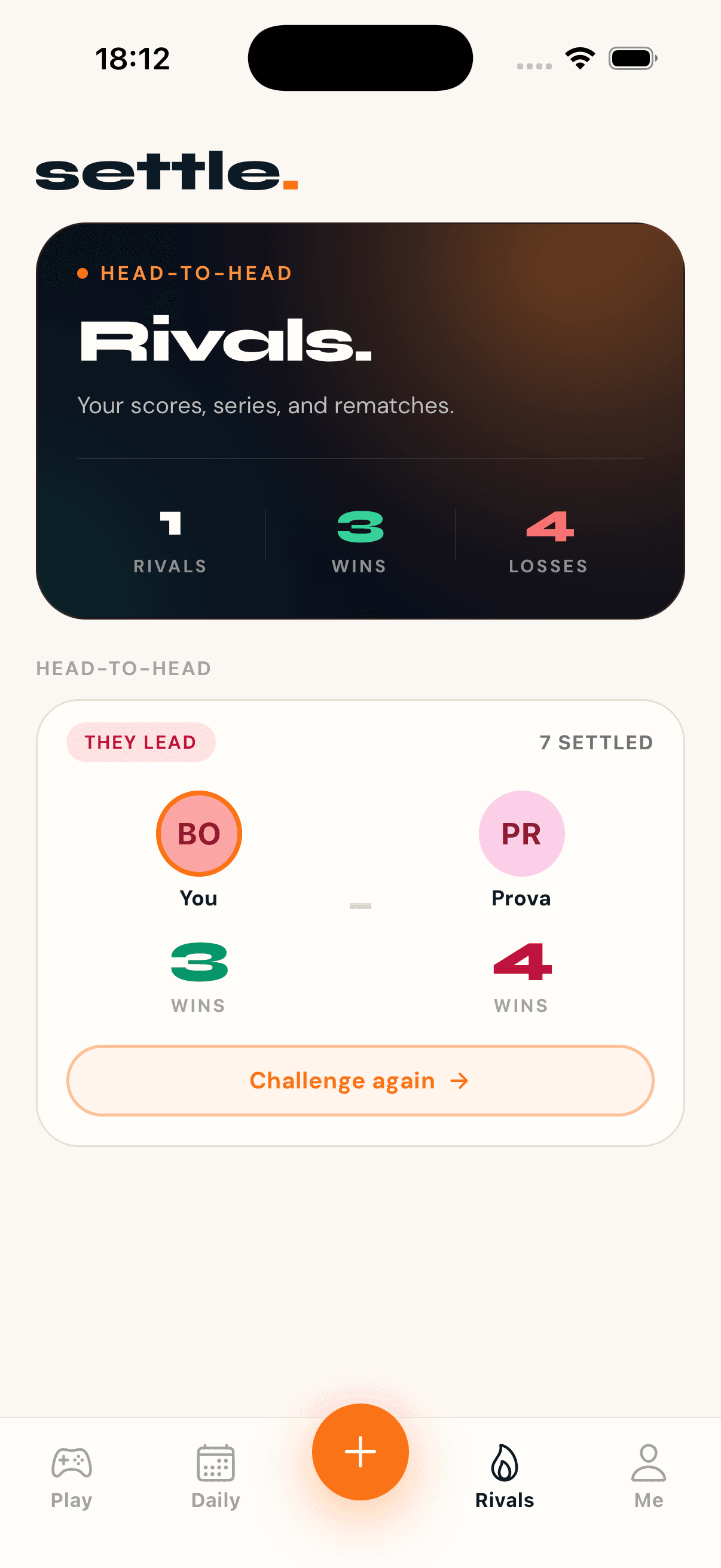
Task: Open the Head-to-Head Rivals banner card
Action: coord(360,420)
